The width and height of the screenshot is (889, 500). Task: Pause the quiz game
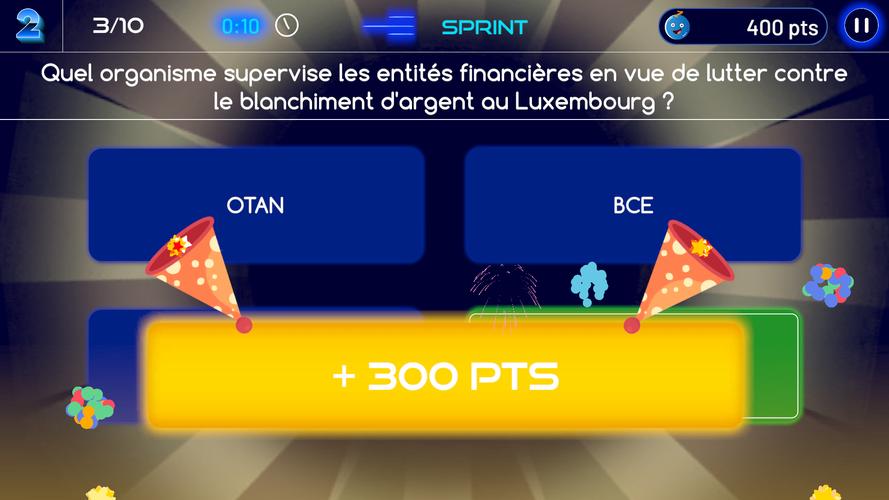pos(860,26)
